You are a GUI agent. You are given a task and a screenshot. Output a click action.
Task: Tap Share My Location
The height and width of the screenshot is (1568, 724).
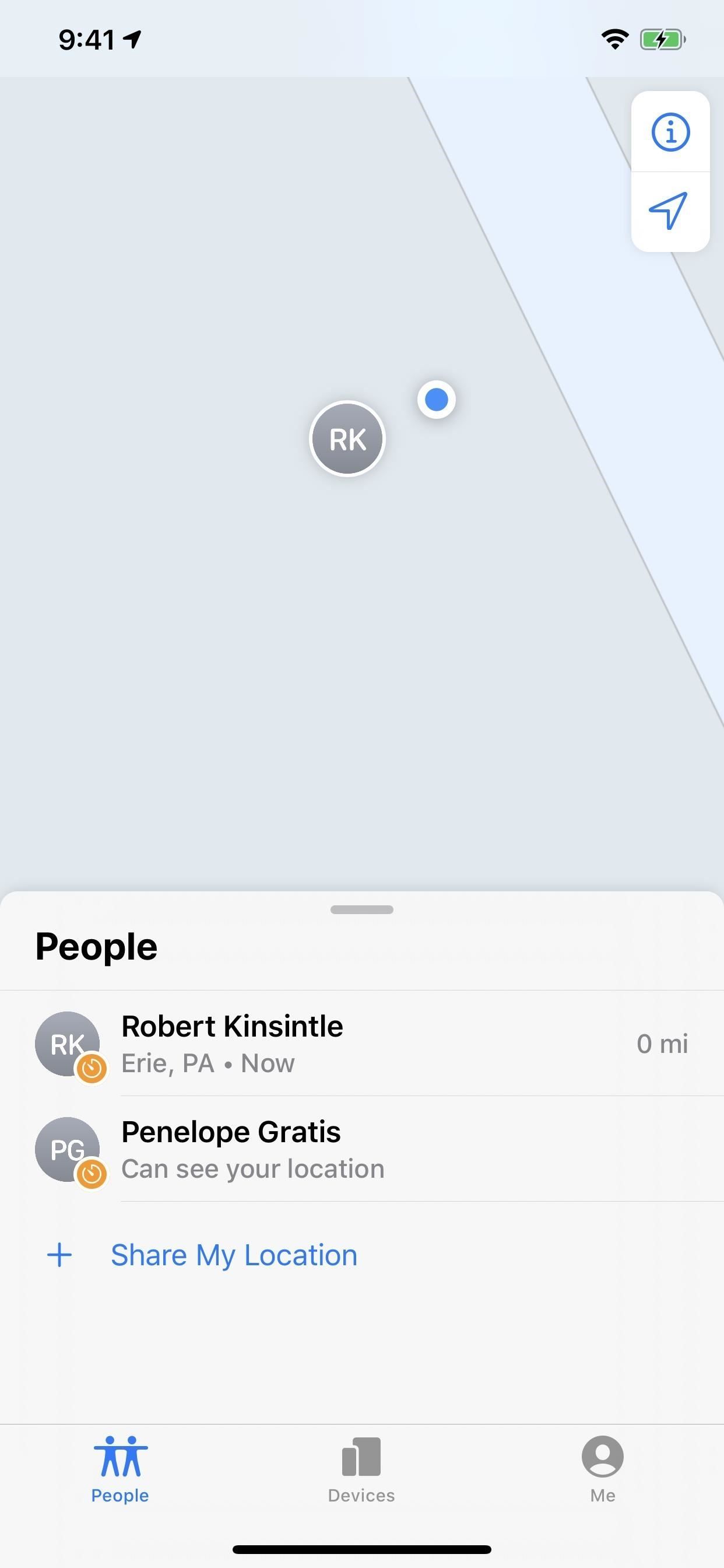234,1255
